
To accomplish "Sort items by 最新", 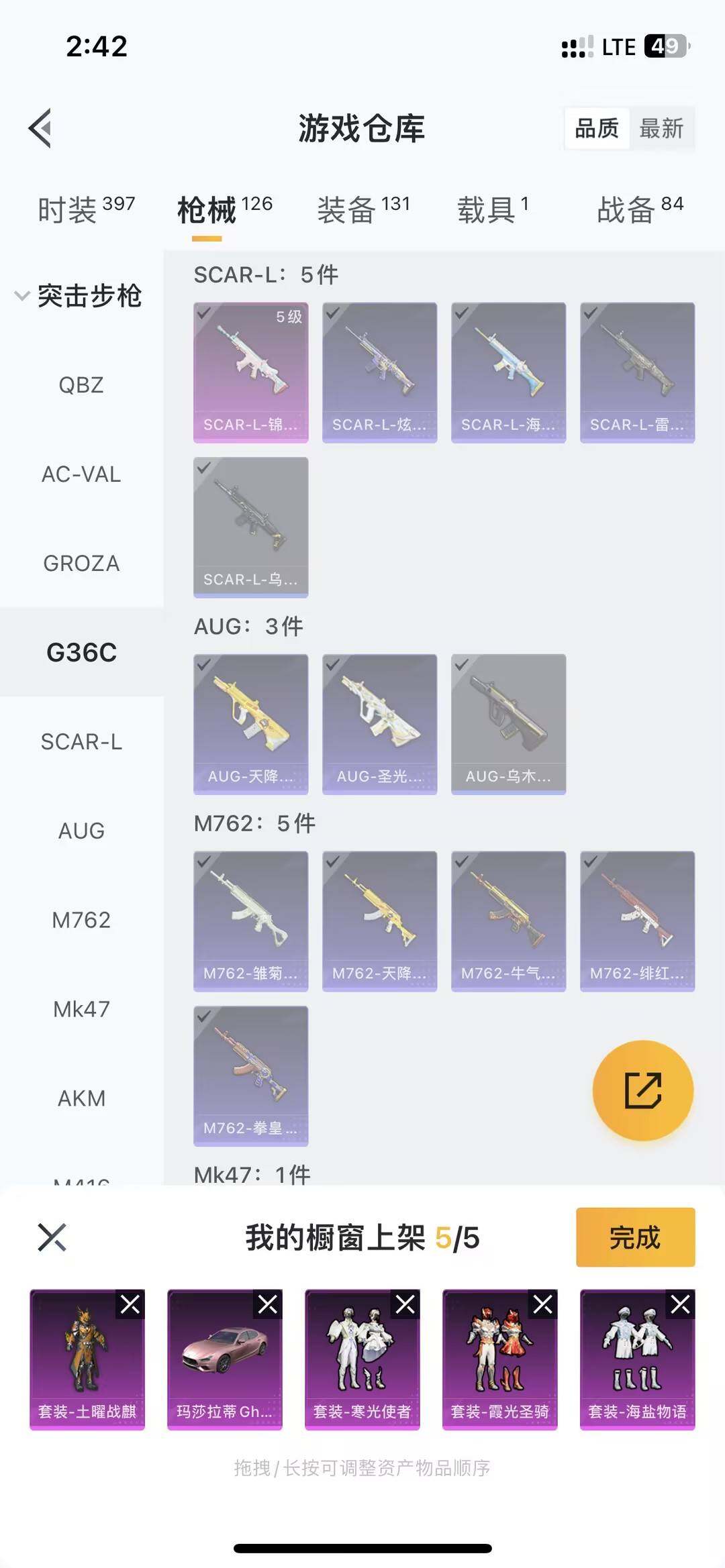I will (661, 128).
